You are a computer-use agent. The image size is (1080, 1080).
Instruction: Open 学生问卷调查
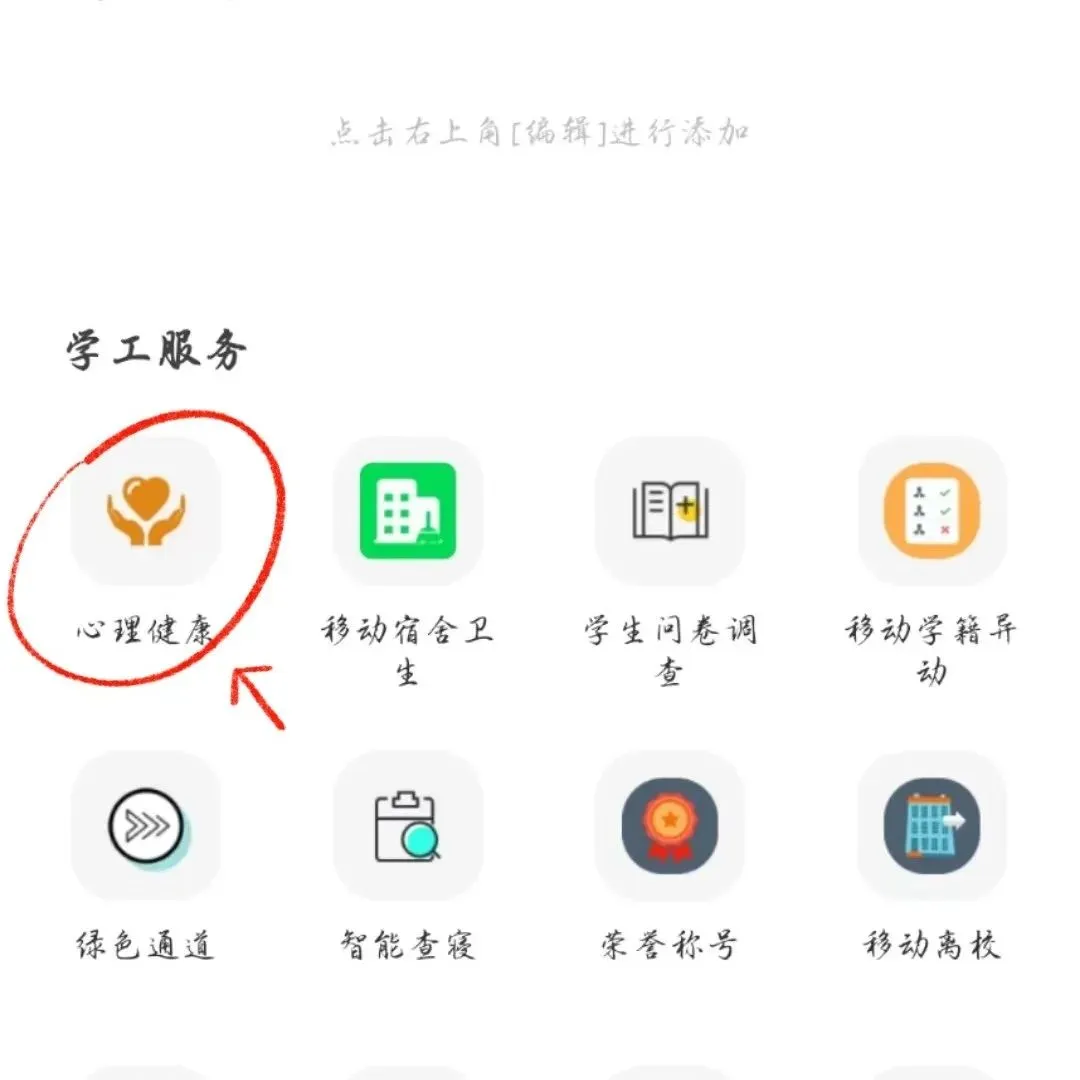(670, 511)
